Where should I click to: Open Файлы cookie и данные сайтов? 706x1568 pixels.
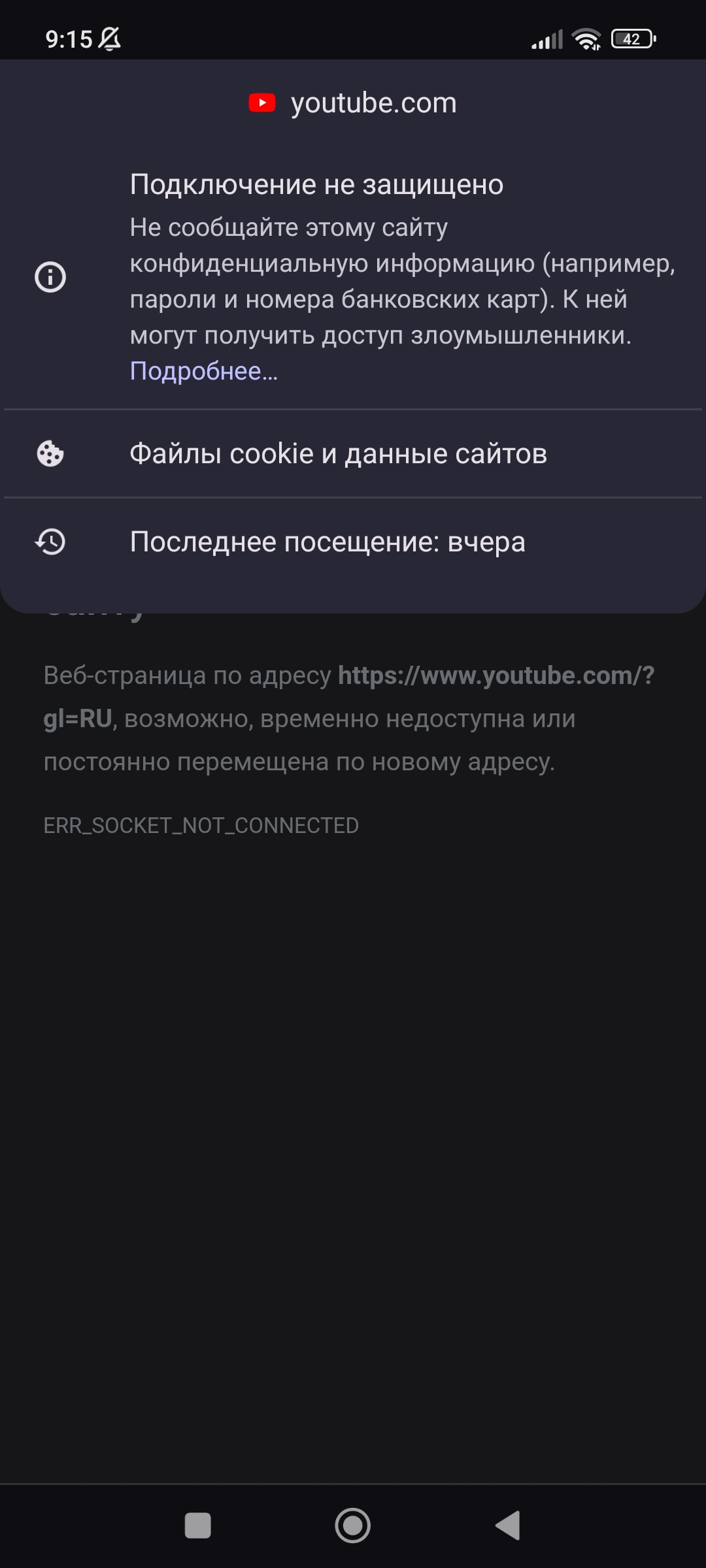point(353,453)
